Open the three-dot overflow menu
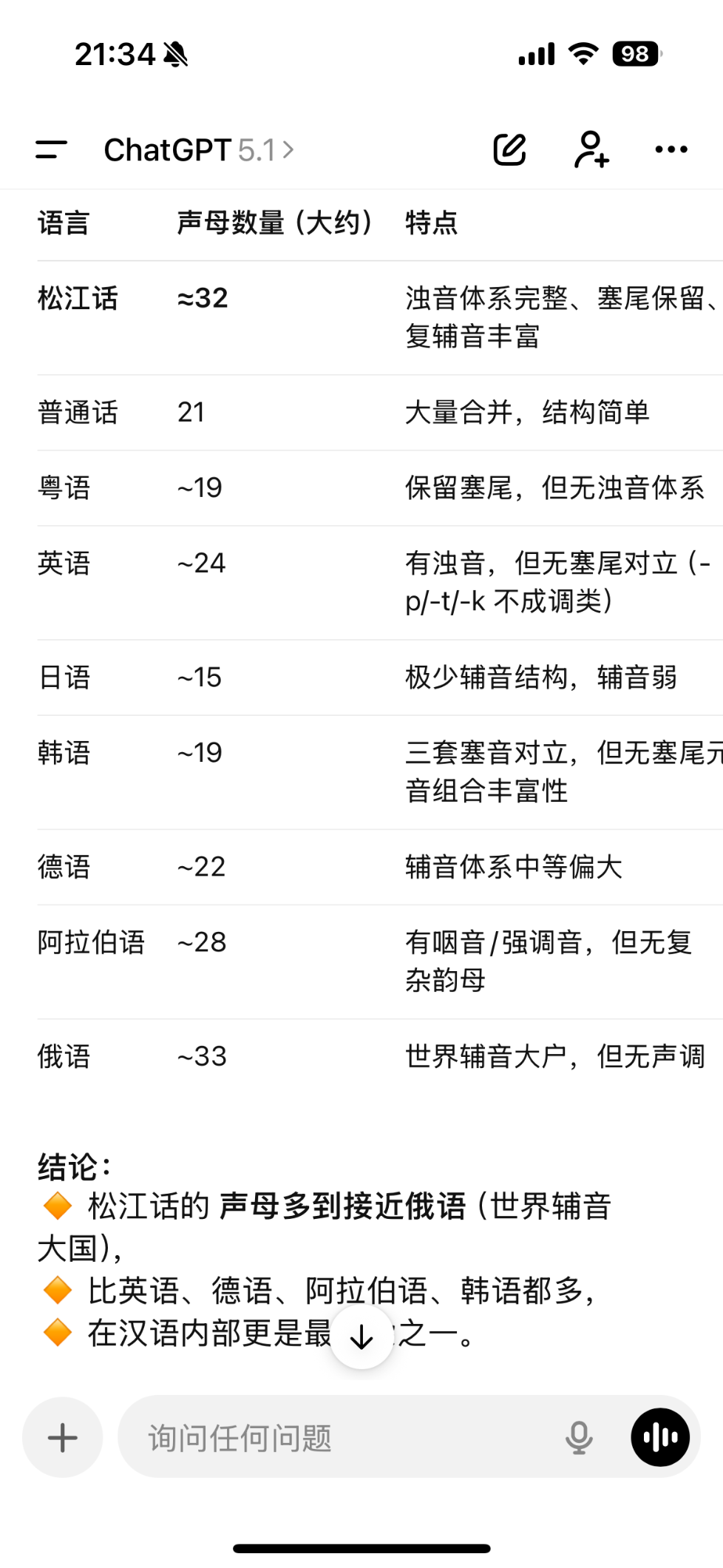The height and width of the screenshot is (1568, 723). 671,149
